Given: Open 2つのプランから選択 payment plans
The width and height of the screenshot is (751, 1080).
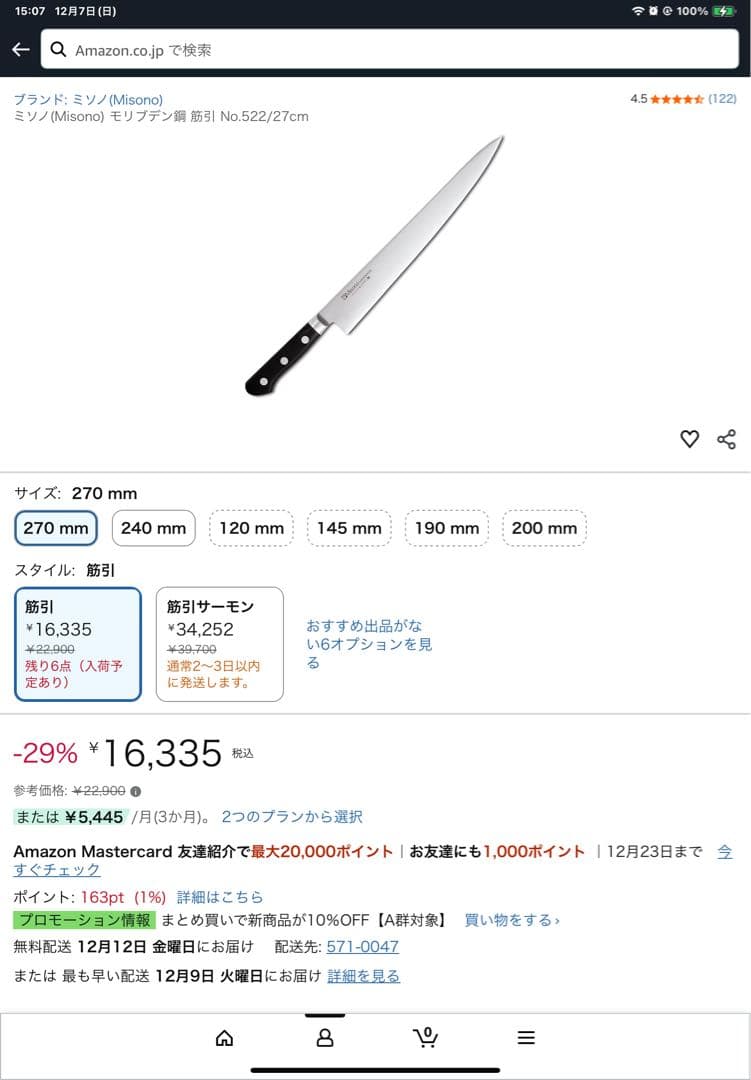Looking at the screenshot, I should (x=292, y=817).
